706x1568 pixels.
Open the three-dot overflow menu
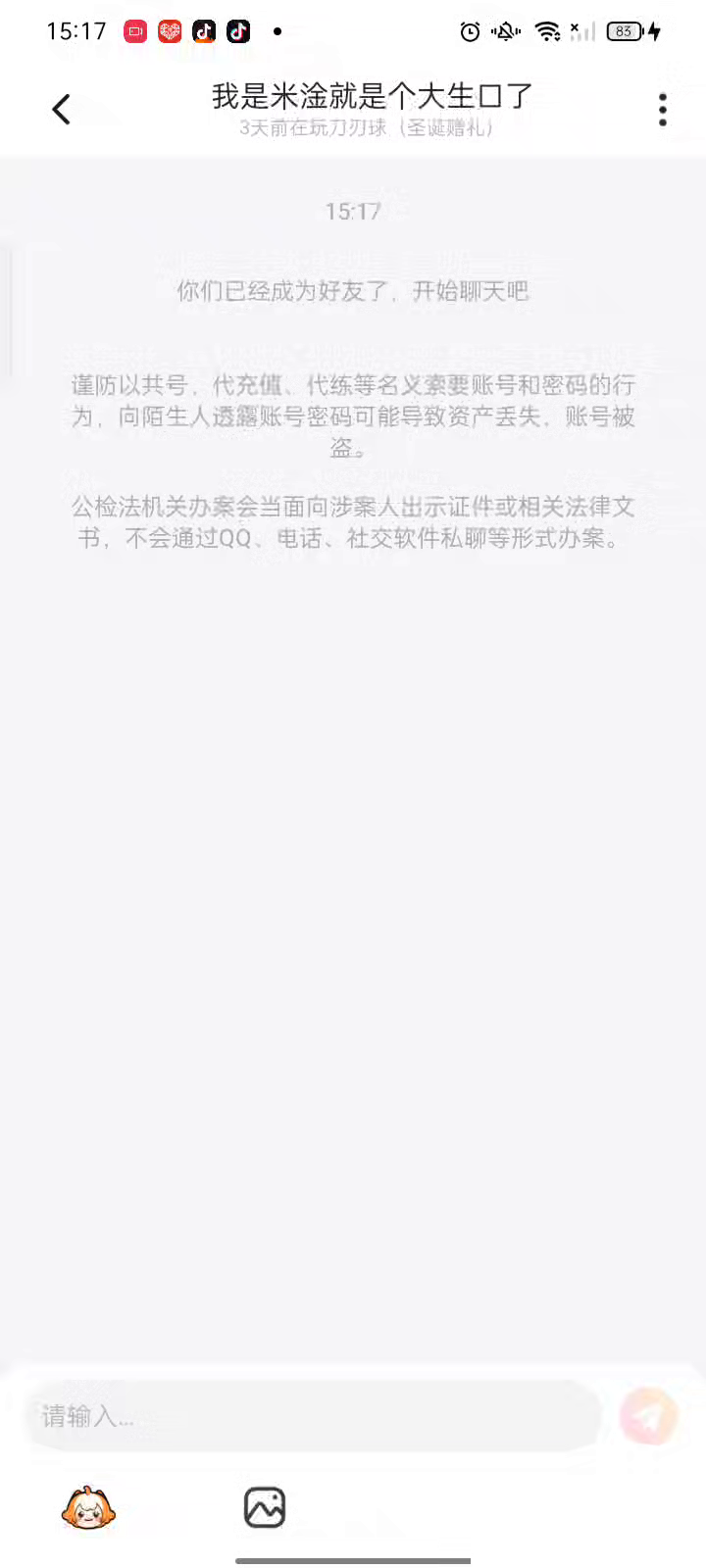[x=663, y=110]
